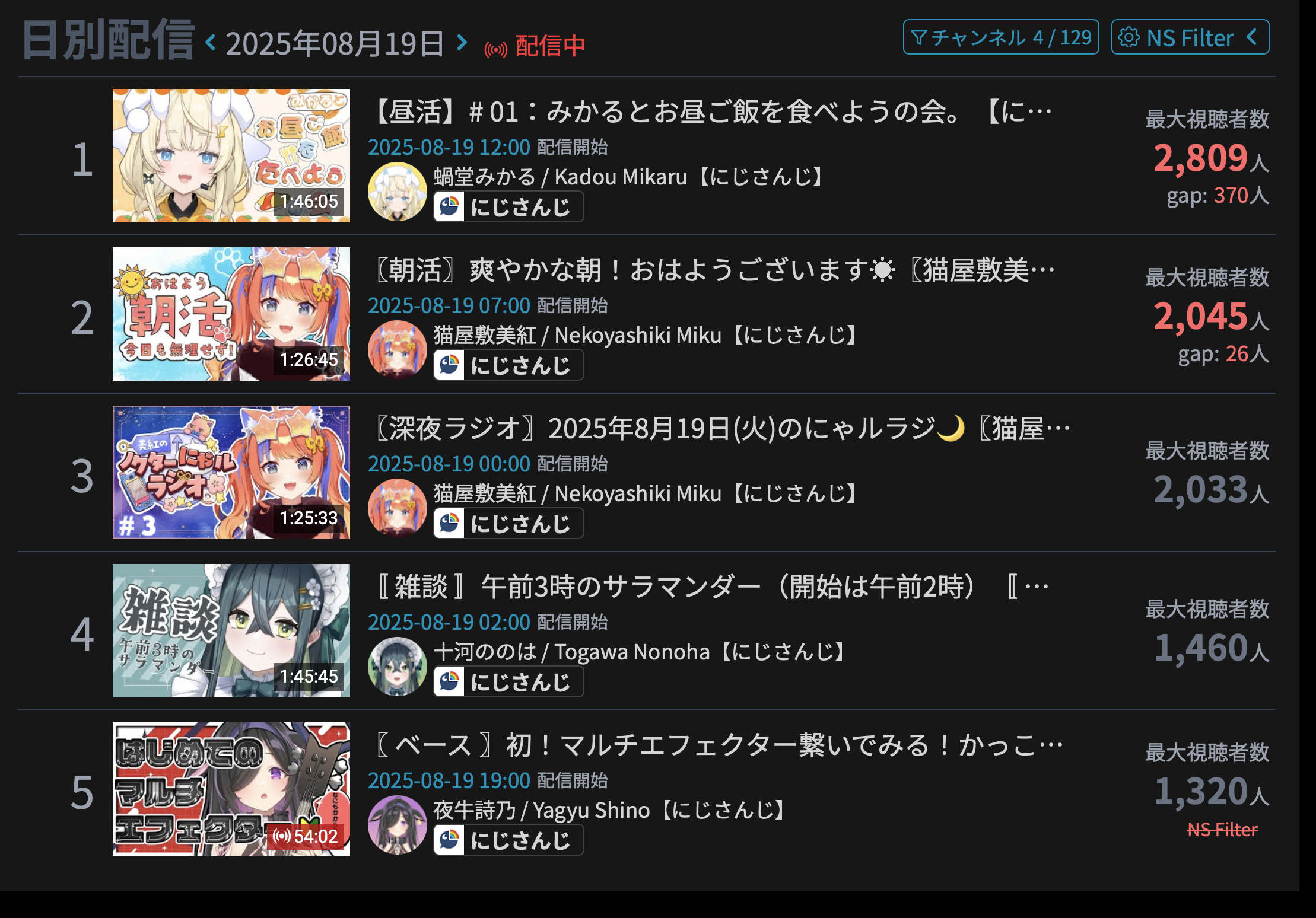View 夜牛詩乃 / Yagyu Shino channel
1316x918 pixels.
point(610,810)
